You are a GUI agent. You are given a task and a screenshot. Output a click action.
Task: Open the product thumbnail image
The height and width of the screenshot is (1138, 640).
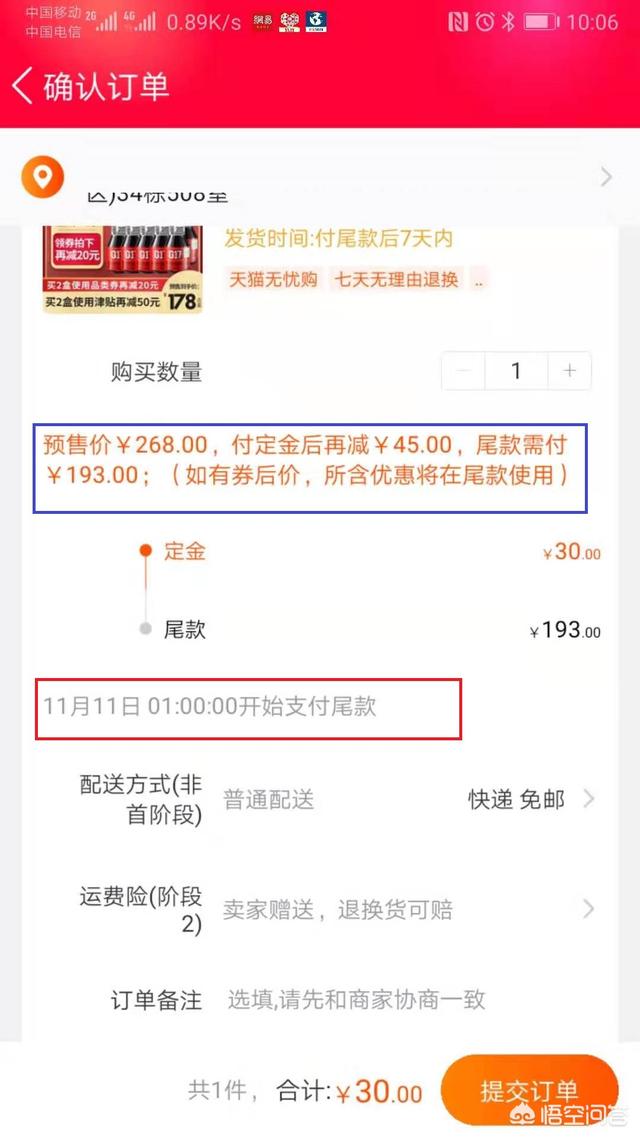123,269
